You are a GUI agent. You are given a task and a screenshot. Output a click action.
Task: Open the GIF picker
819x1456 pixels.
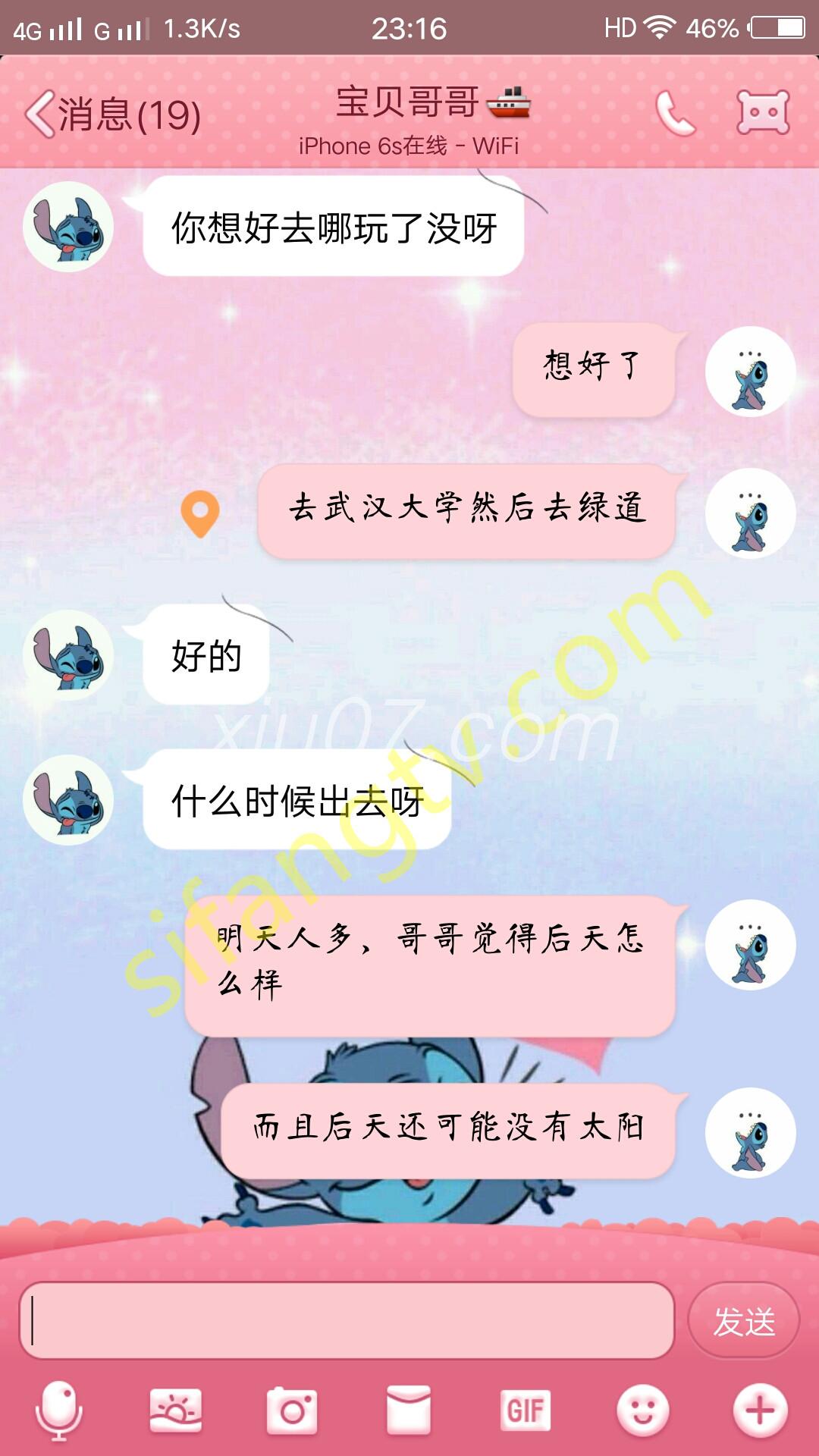coord(525,1410)
